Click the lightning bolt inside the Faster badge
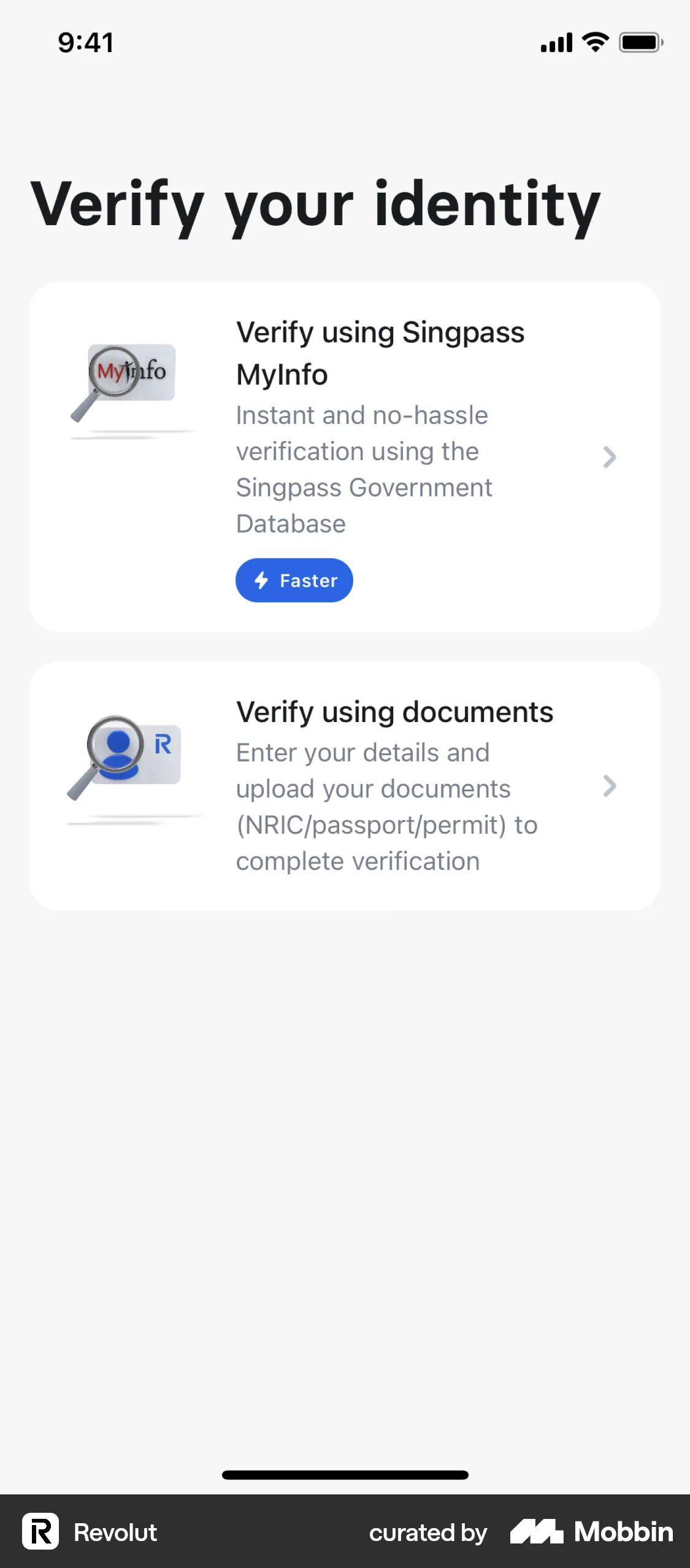This screenshot has height=1568, width=690. [x=261, y=580]
